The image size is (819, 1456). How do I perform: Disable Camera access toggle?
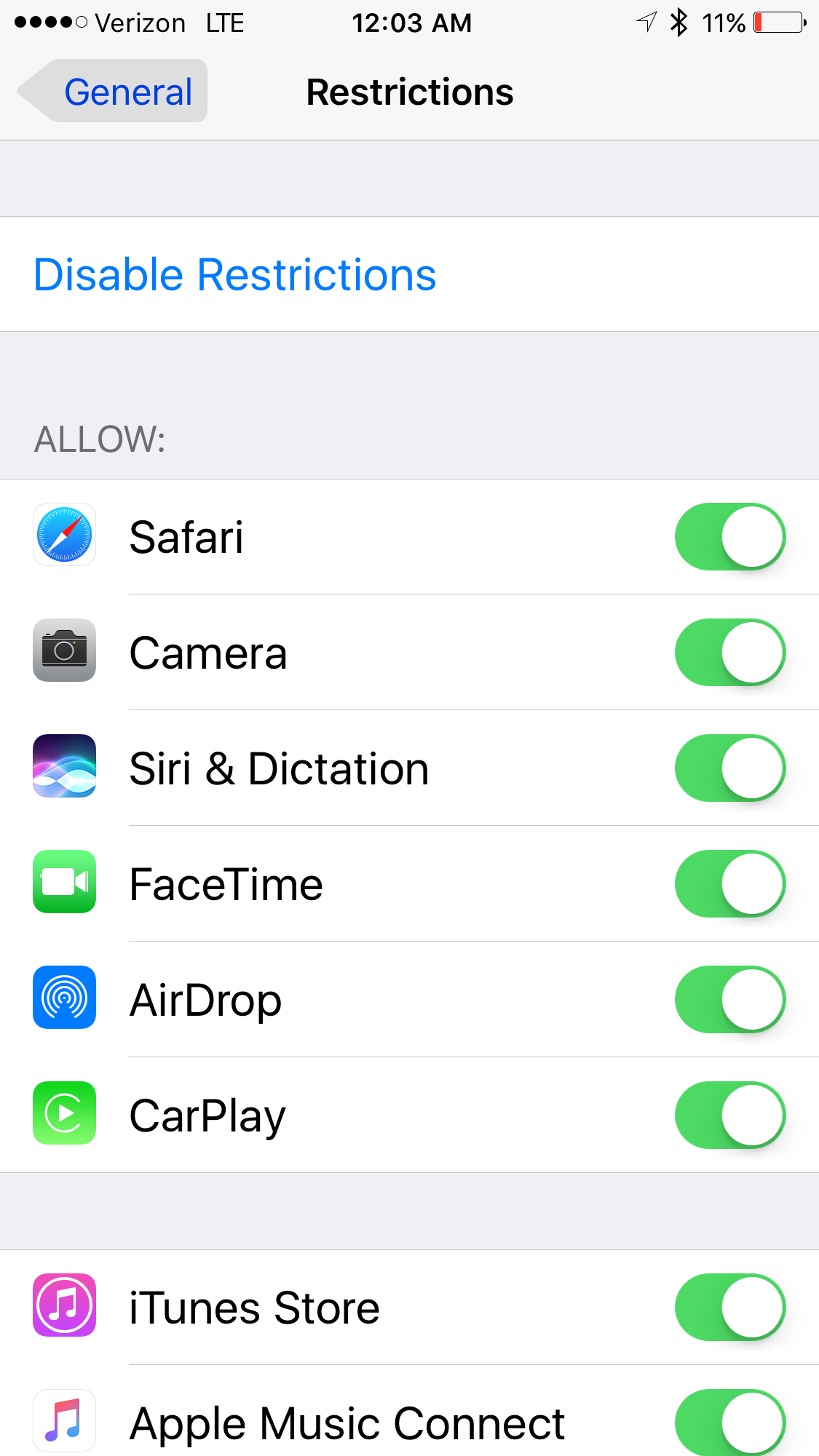[x=729, y=653]
